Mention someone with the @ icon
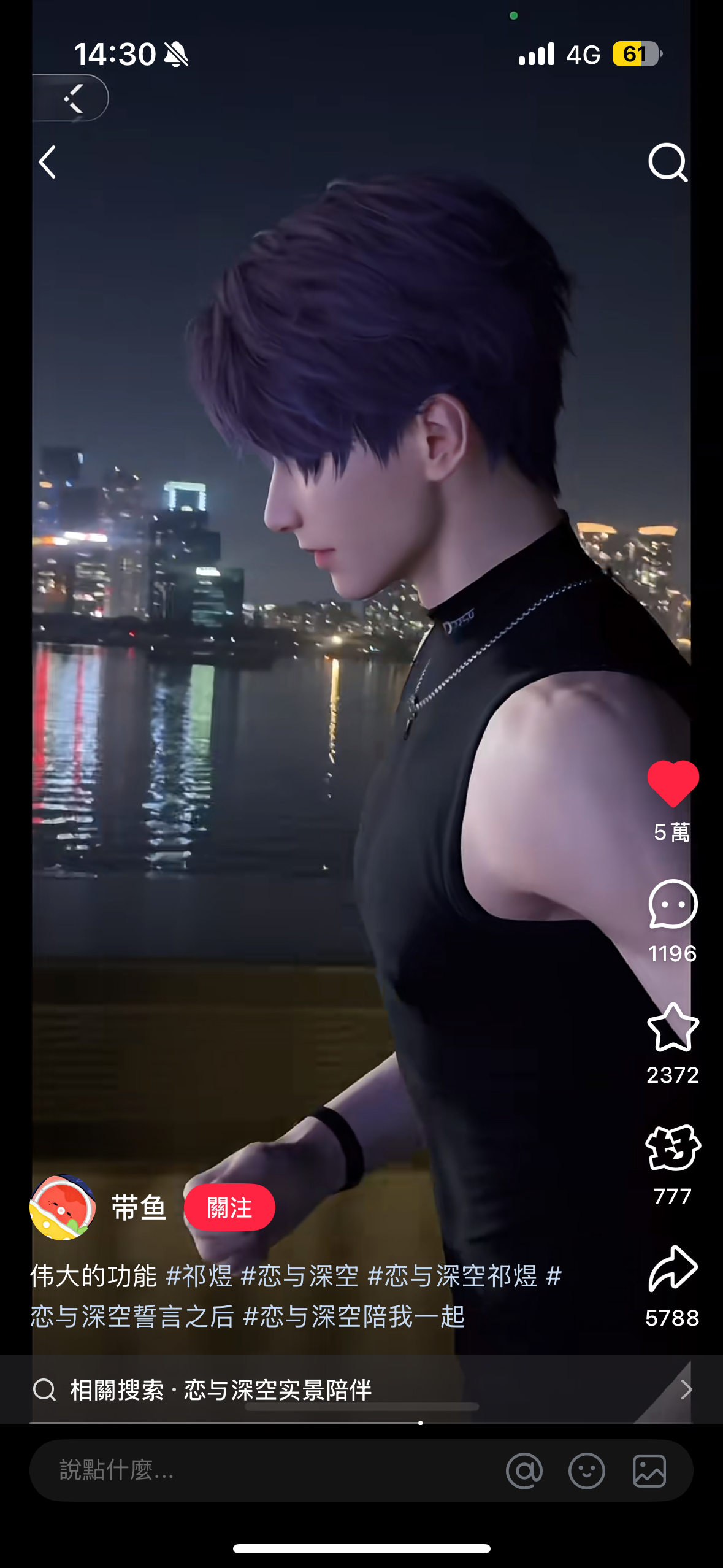 524,1470
